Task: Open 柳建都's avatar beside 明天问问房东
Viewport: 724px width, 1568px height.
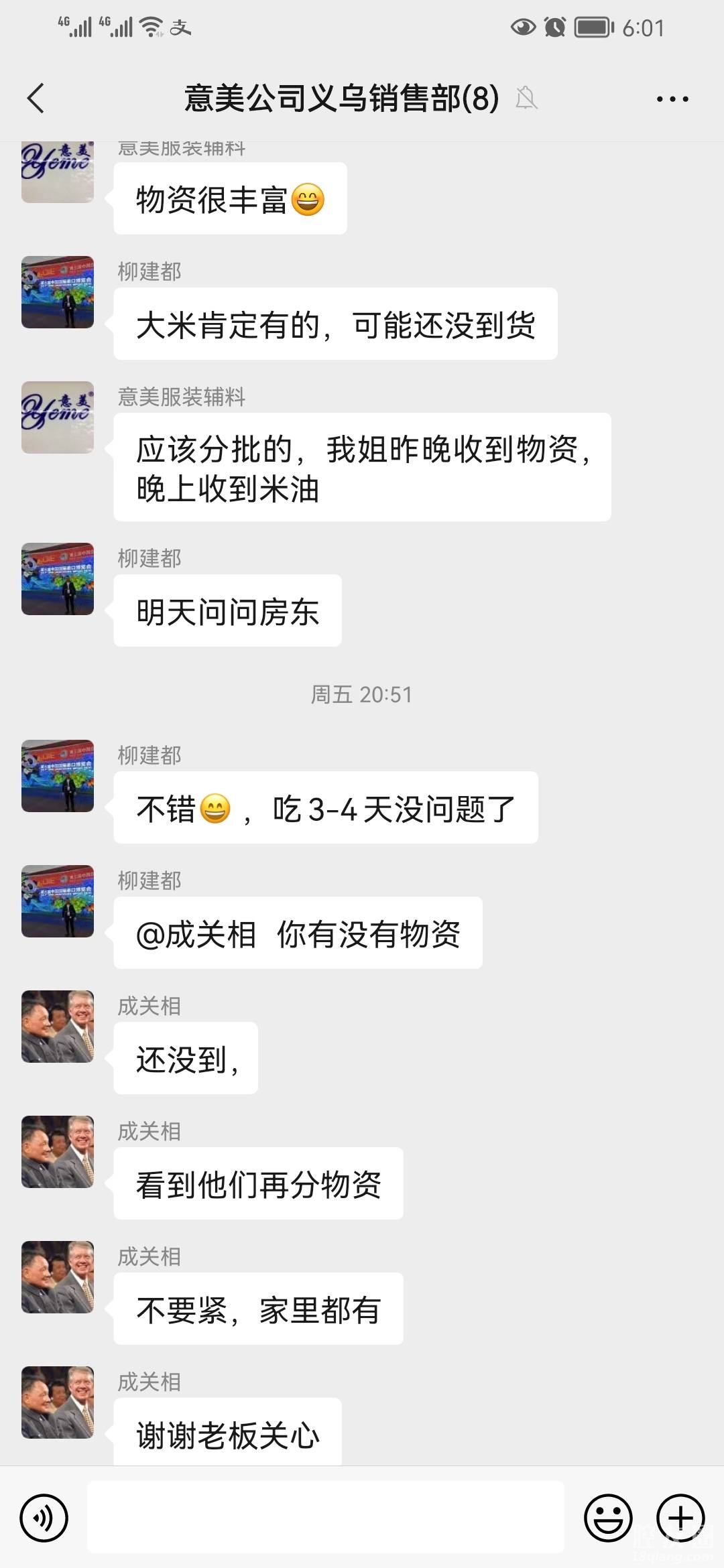Action: pyautogui.click(x=58, y=579)
